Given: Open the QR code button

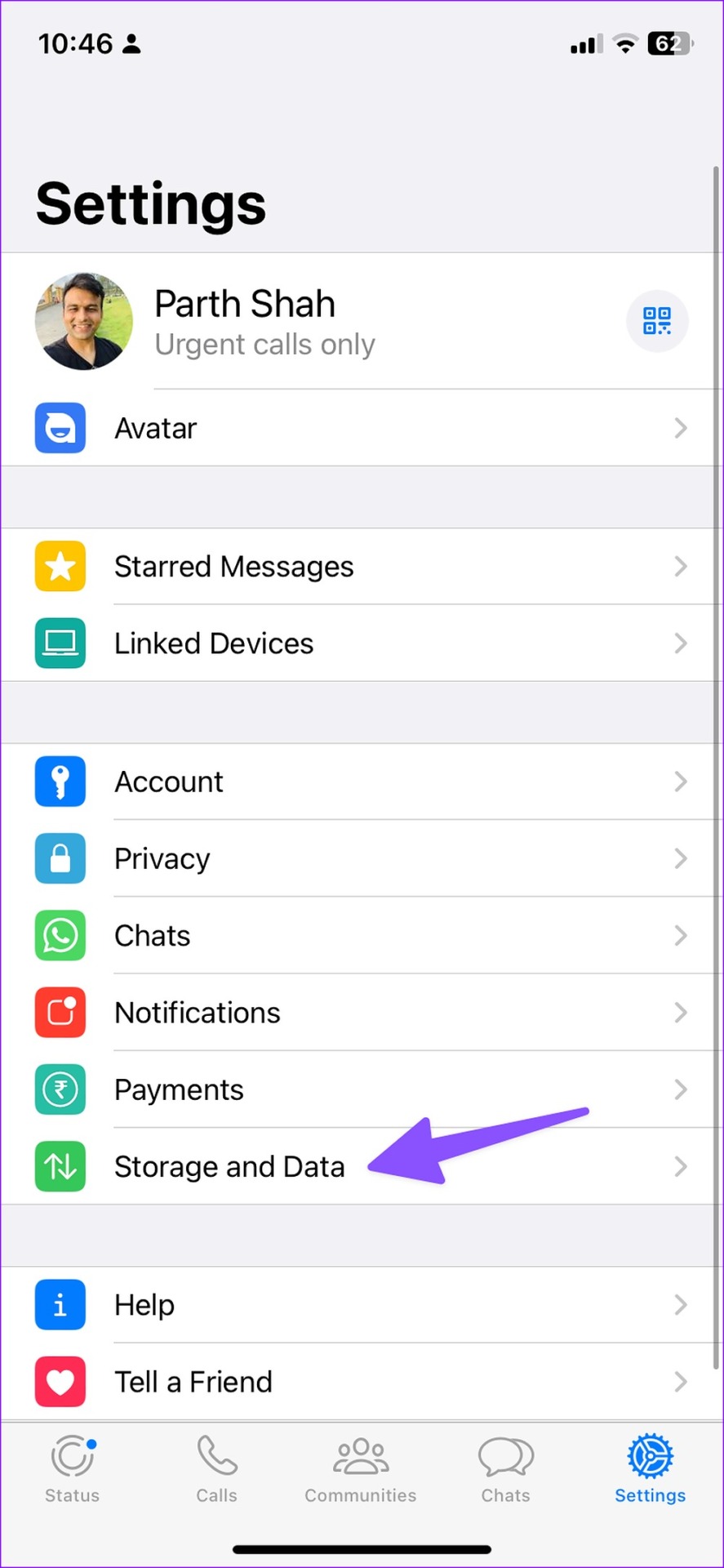Looking at the screenshot, I should click(x=657, y=321).
